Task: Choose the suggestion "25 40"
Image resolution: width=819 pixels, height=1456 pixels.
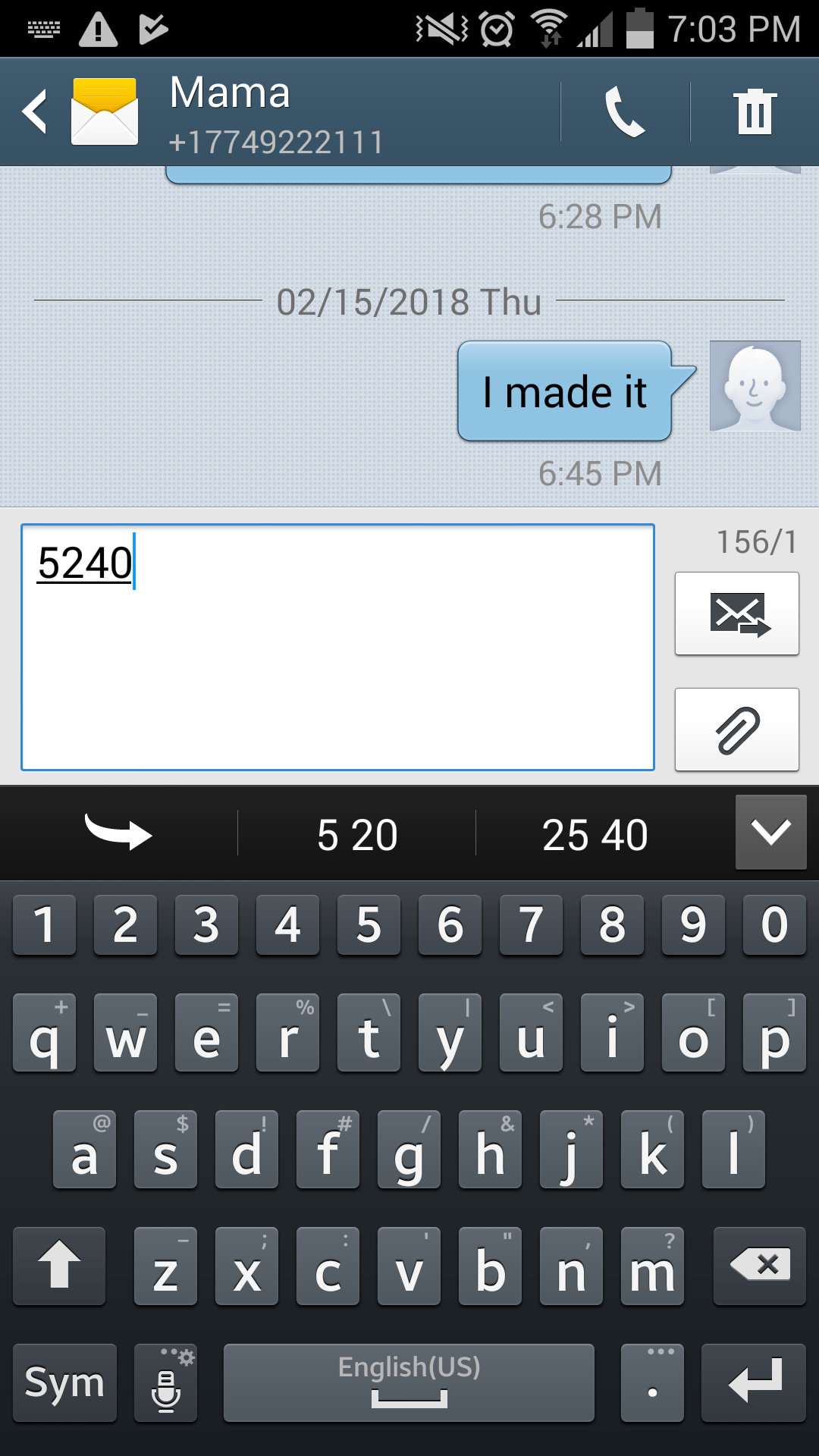Action: [x=595, y=835]
